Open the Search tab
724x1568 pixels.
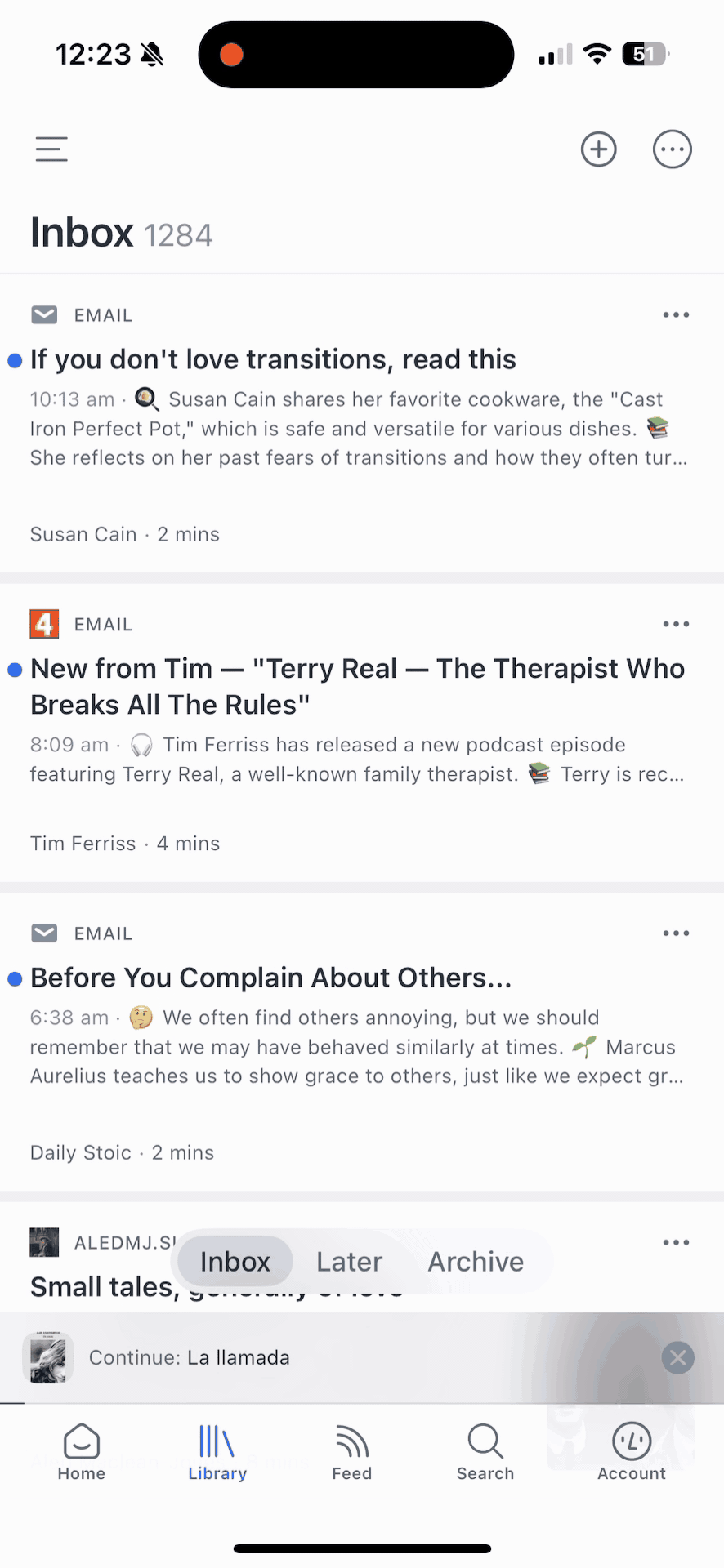pyautogui.click(x=485, y=1453)
